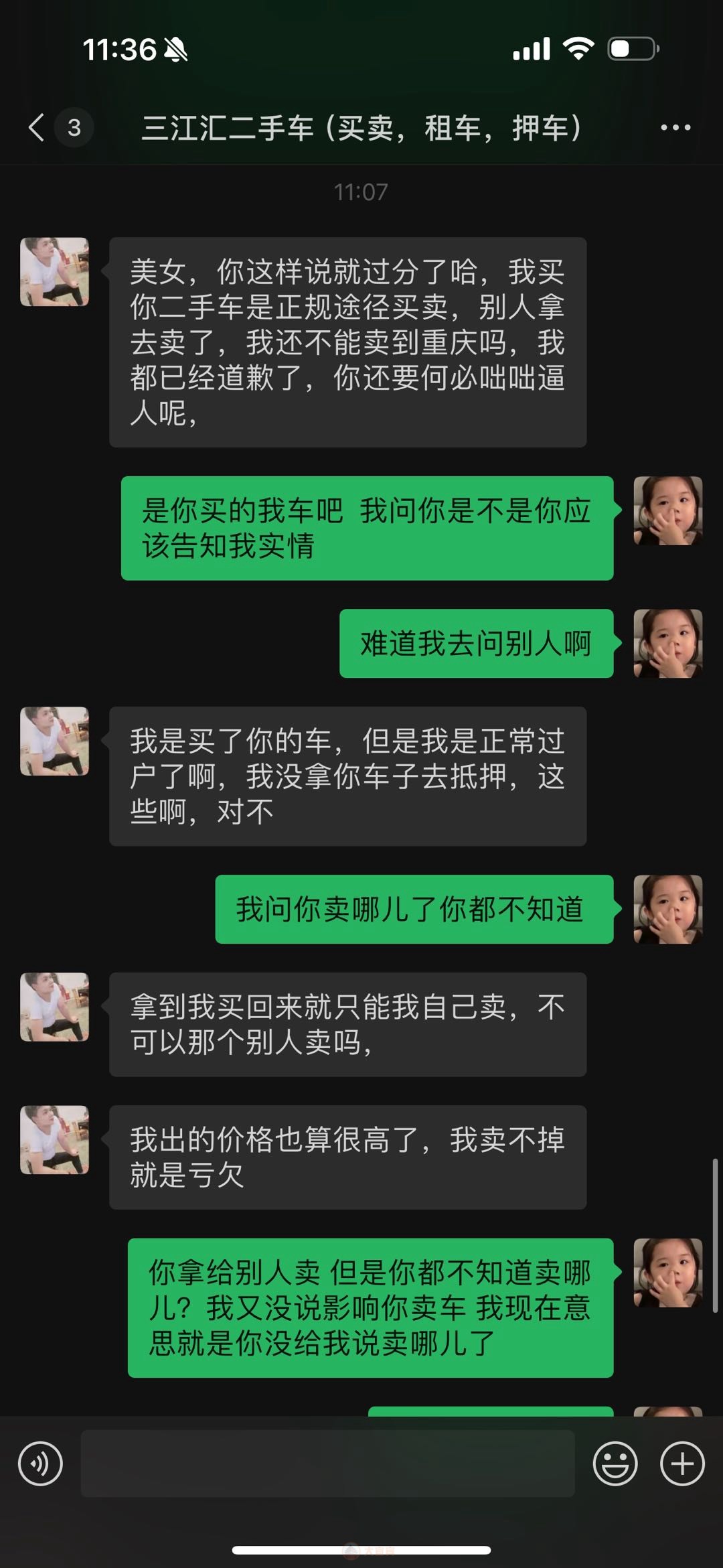Image resolution: width=723 pixels, height=1568 pixels.
Task: Open own avatar beside '难道我去问别人啊'
Action: pyautogui.click(x=667, y=643)
